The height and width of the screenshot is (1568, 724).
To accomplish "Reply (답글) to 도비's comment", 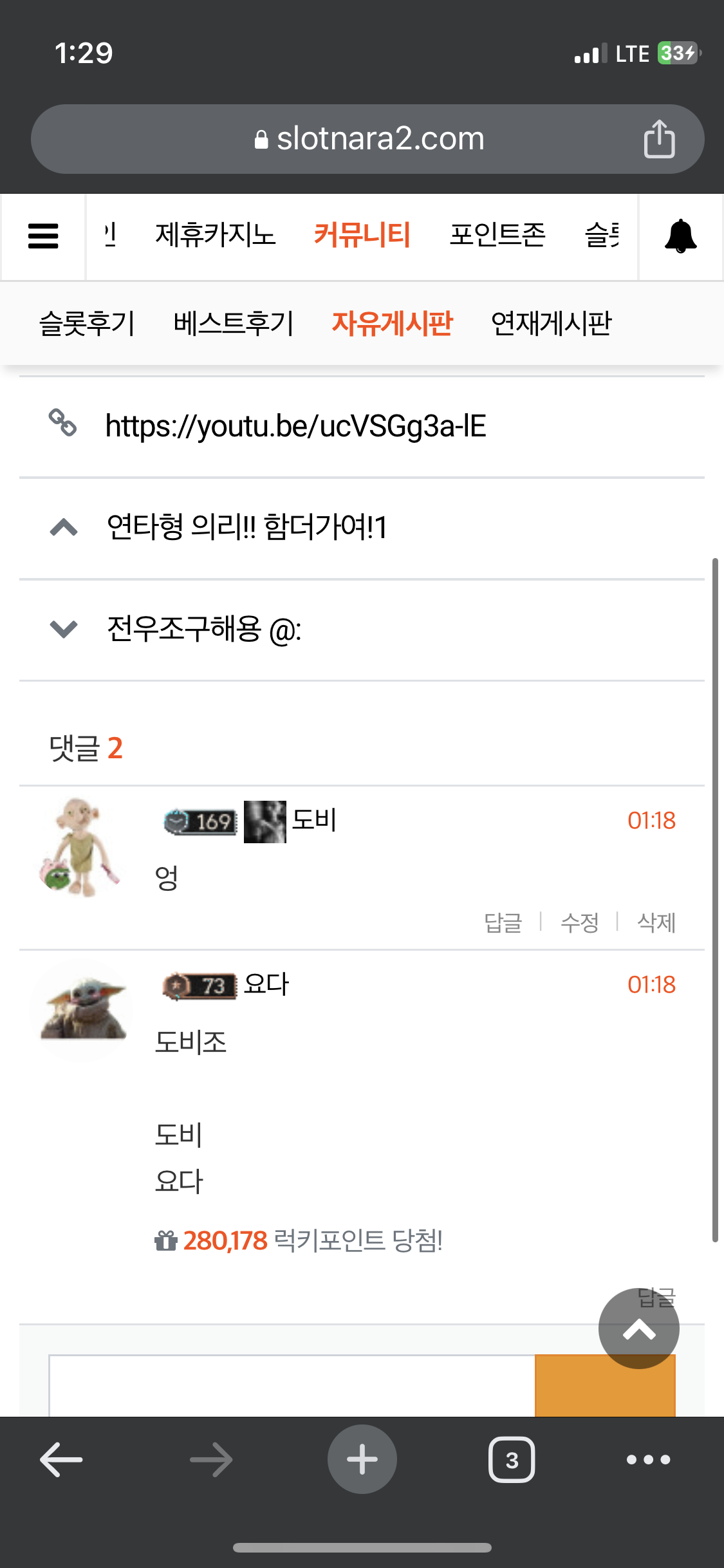I will (x=503, y=922).
